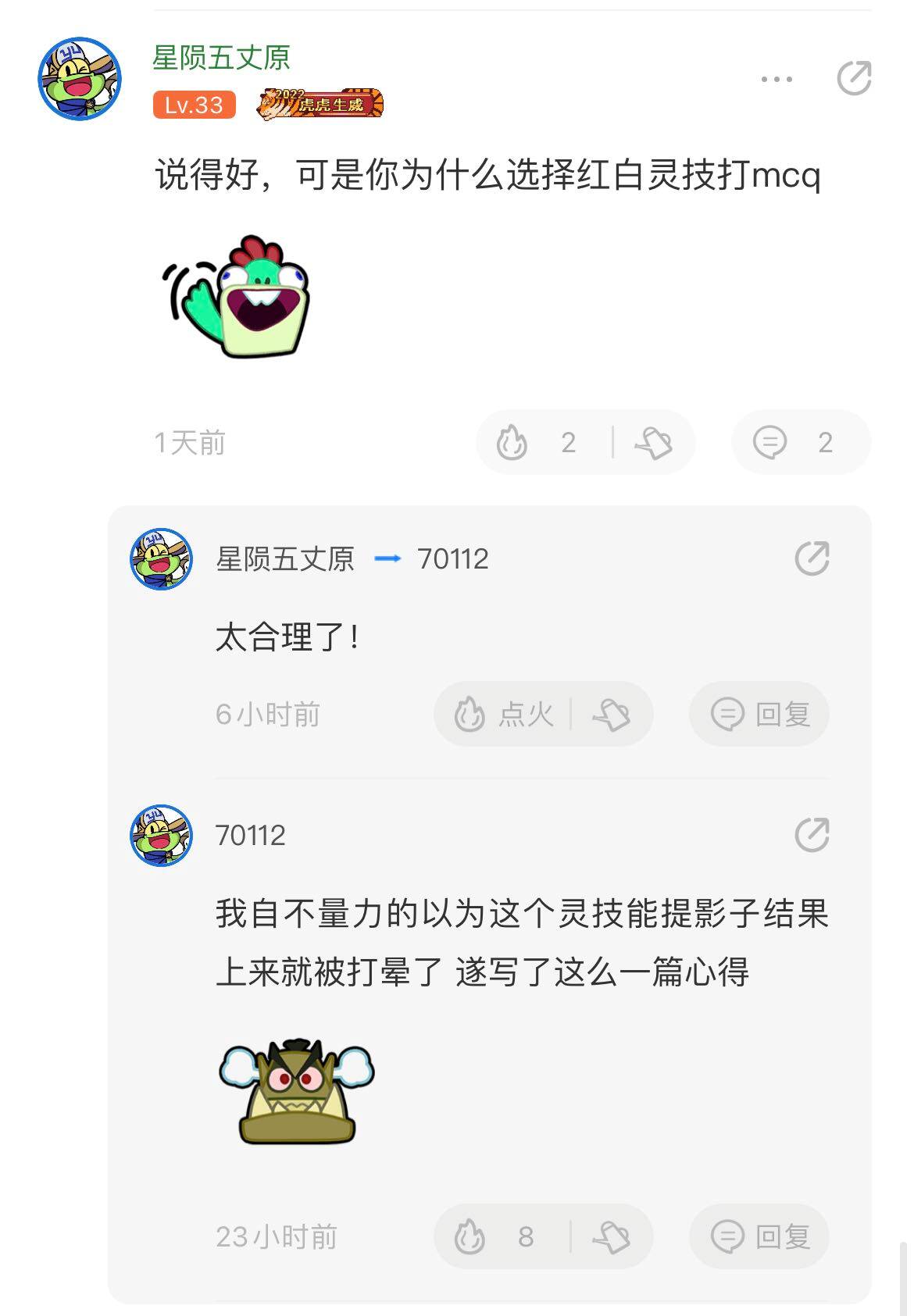Tap username 星陨五丈原 in green

pos(221,57)
